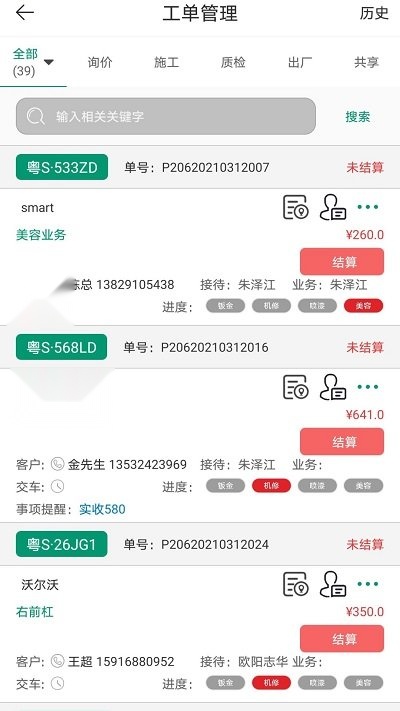400x711 pixels.
Task: Tap 结算 for the ¥260.0 order
Action: tap(342, 262)
